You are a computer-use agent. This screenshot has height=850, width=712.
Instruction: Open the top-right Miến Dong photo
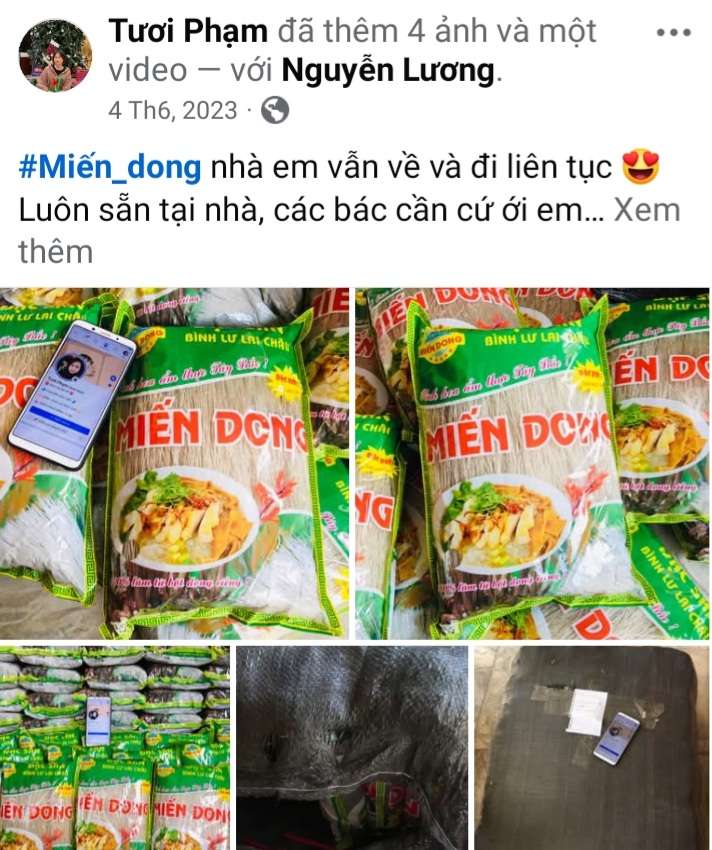(x=532, y=463)
